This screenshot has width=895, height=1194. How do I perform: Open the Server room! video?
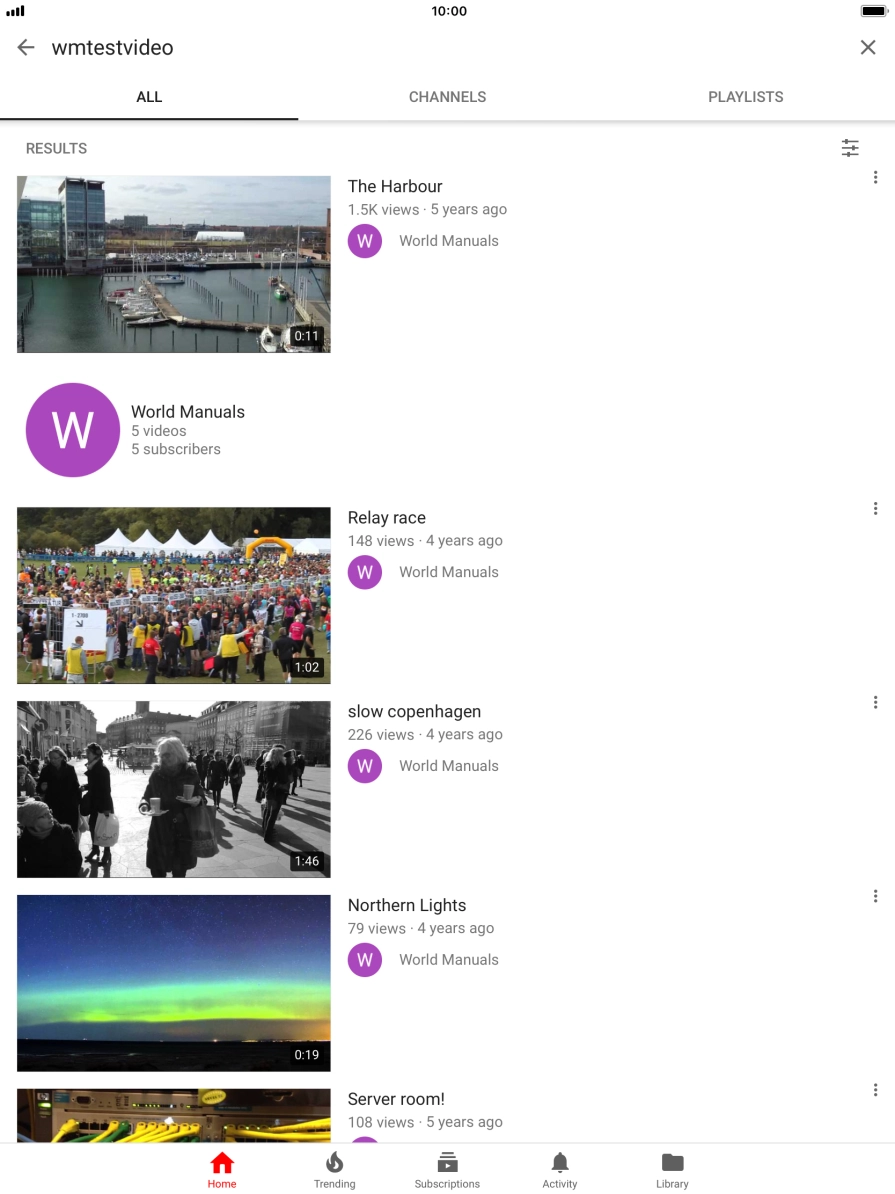(x=395, y=1098)
